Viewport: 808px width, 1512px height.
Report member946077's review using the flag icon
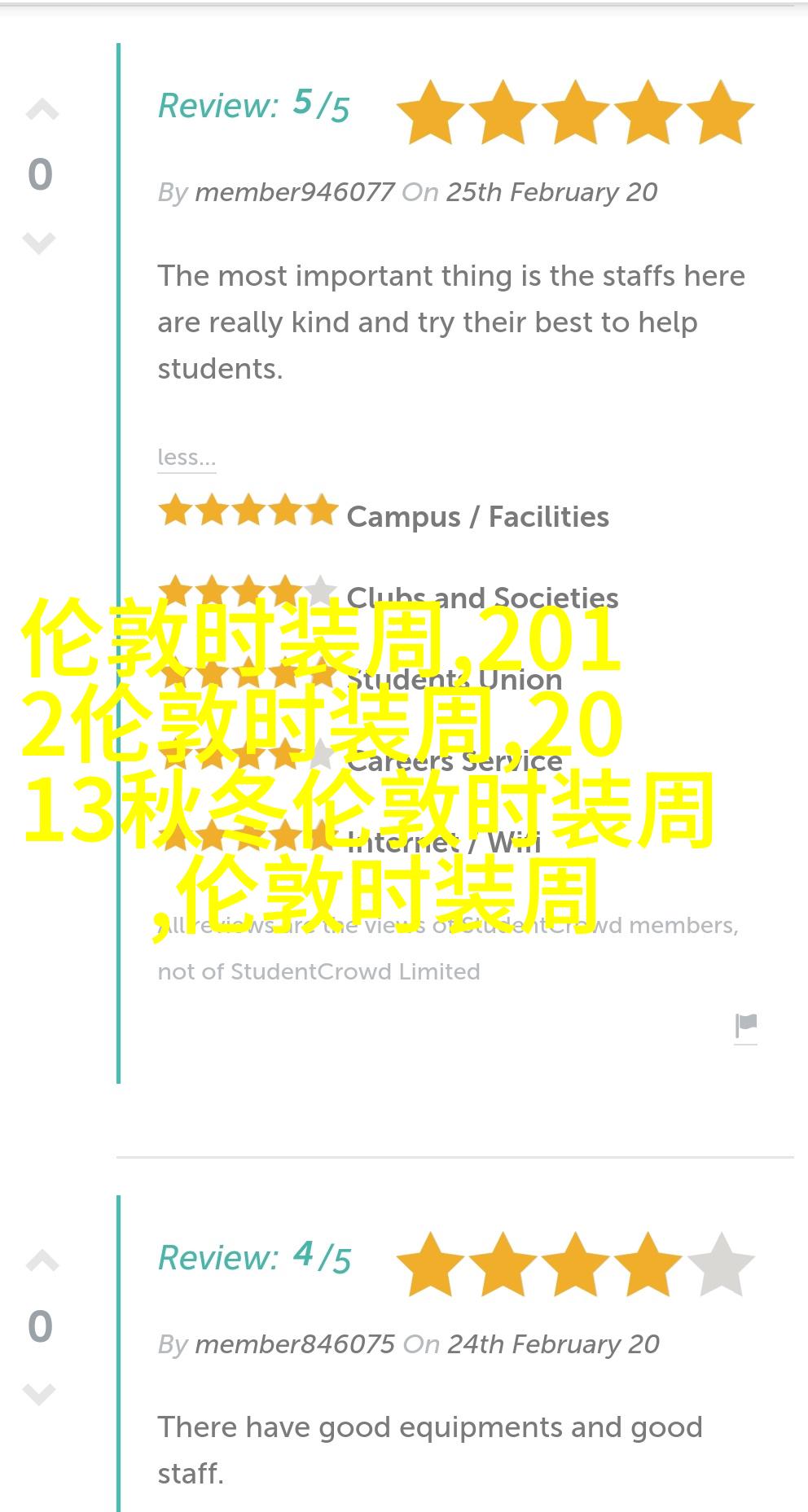pyautogui.click(x=746, y=1027)
